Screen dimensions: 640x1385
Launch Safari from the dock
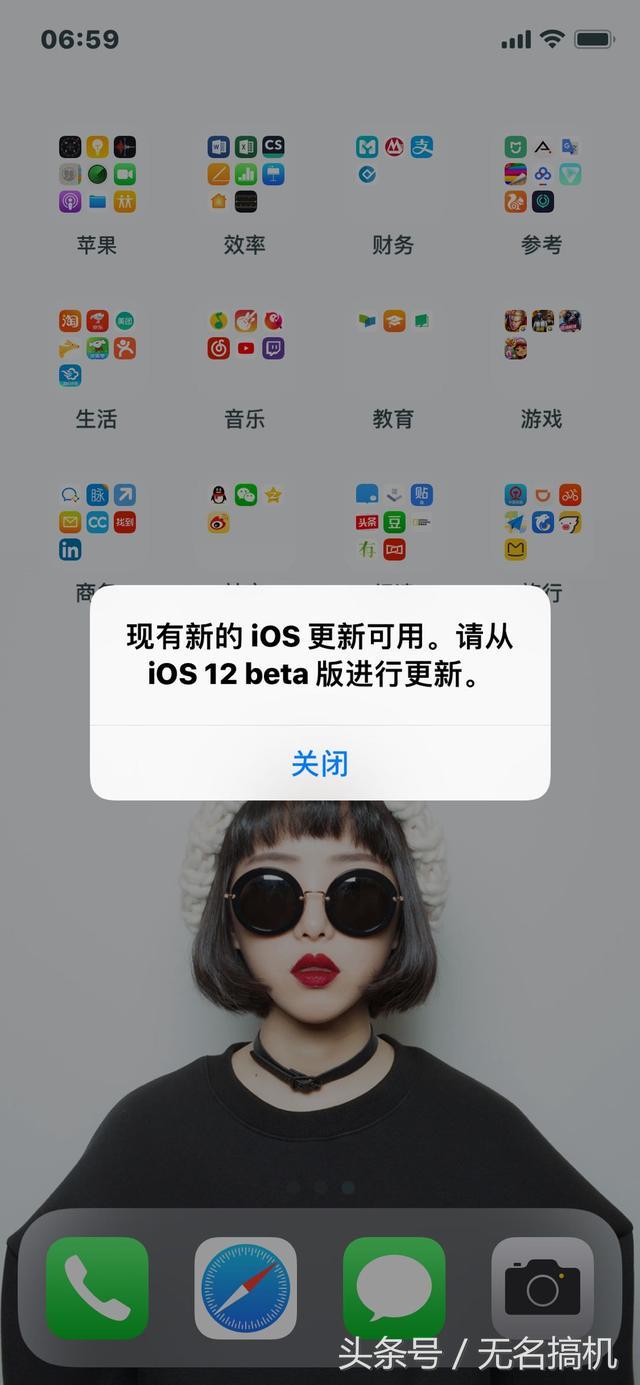click(x=245, y=1288)
